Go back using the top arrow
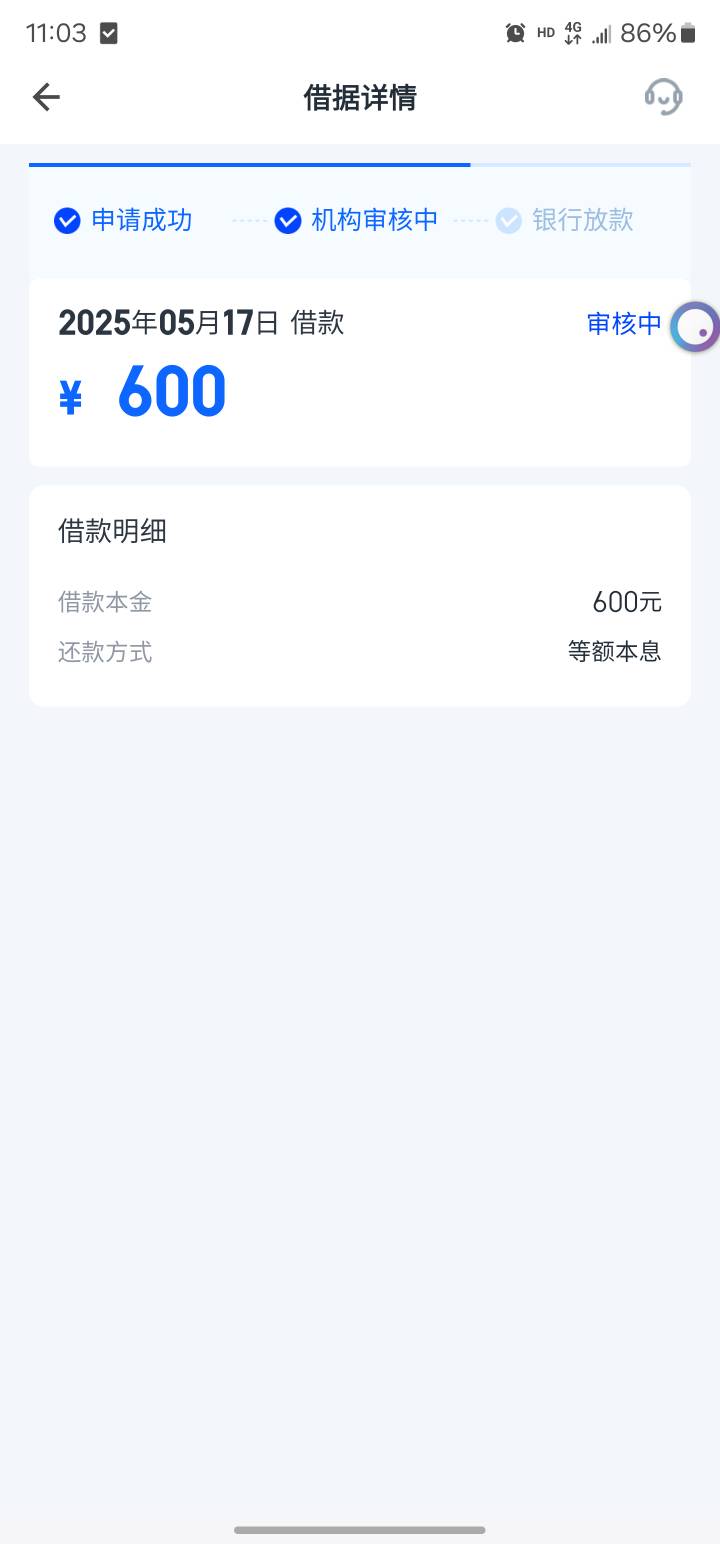Image resolution: width=720 pixels, height=1544 pixels. 46,97
